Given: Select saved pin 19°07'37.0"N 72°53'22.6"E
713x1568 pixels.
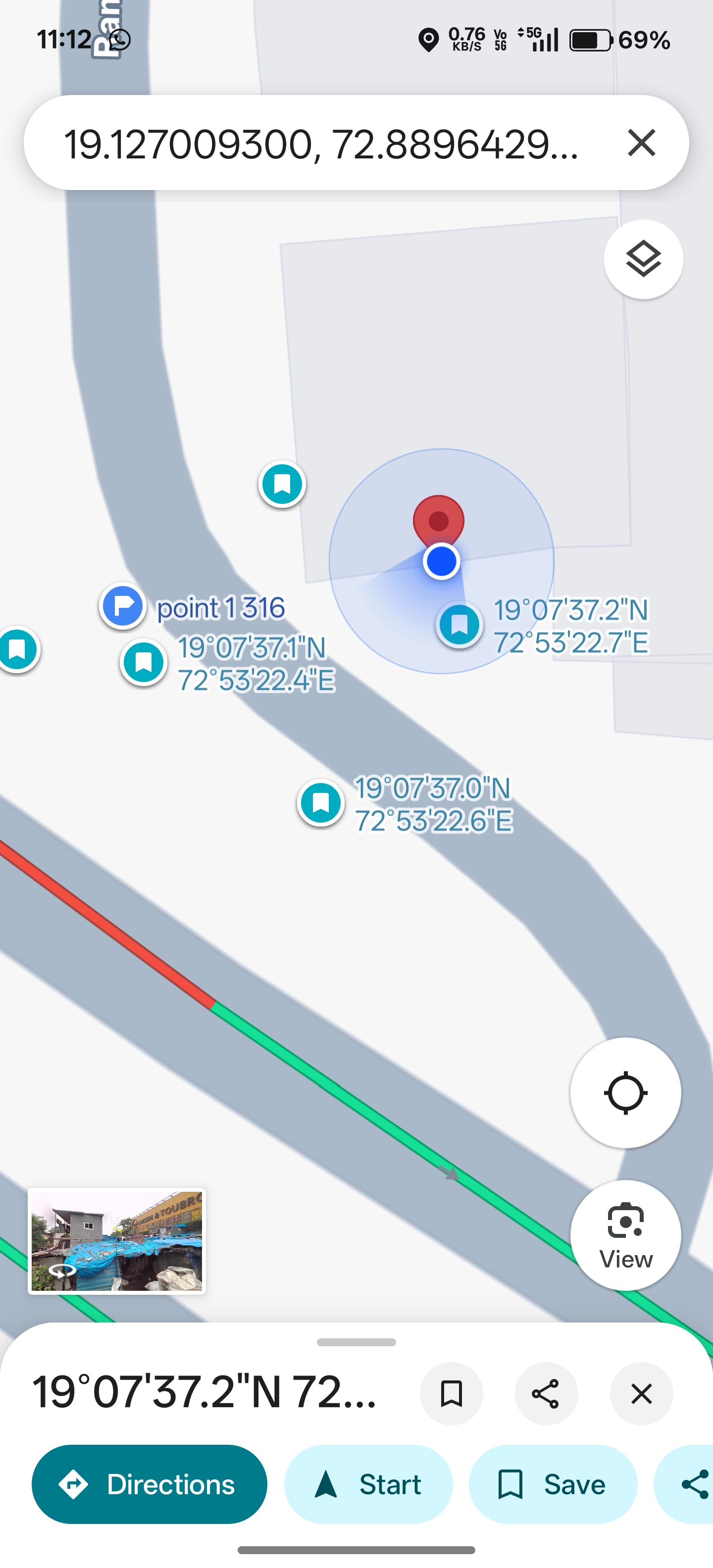Looking at the screenshot, I should pos(321,803).
